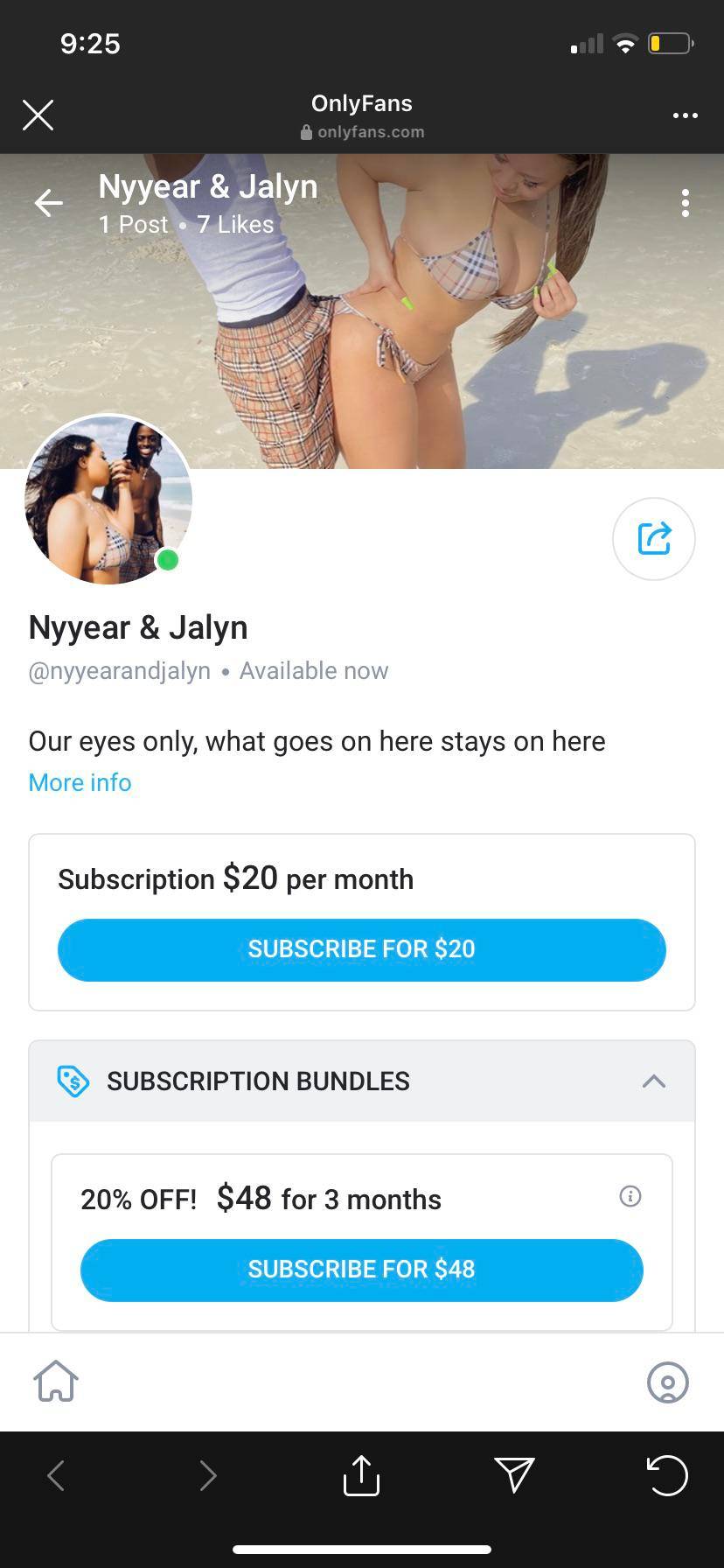This screenshot has height=1568, width=724.
Task: Open the round profile picture
Action: [x=108, y=500]
